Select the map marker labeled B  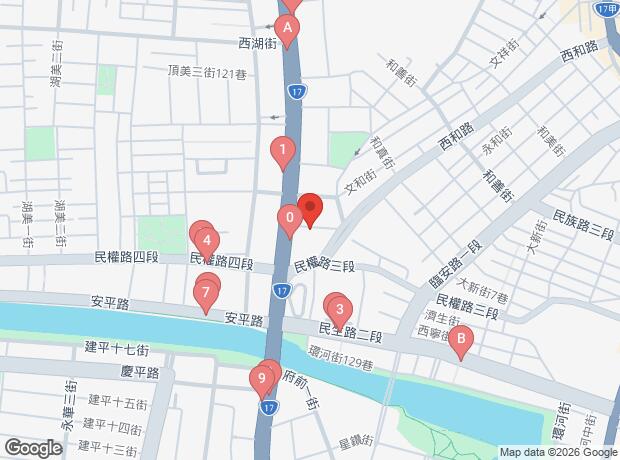coord(460,339)
